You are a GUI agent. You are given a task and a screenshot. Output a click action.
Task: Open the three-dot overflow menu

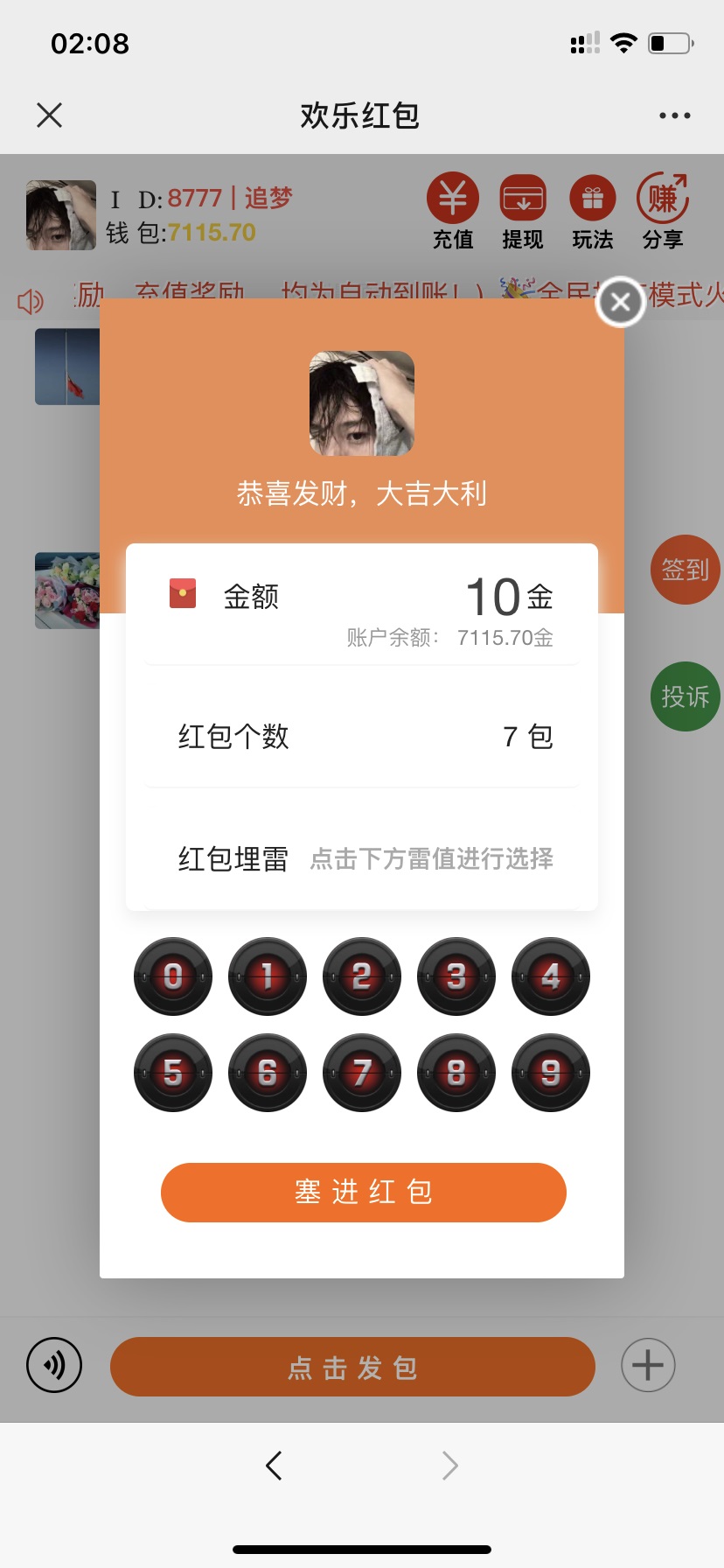pos(674,115)
